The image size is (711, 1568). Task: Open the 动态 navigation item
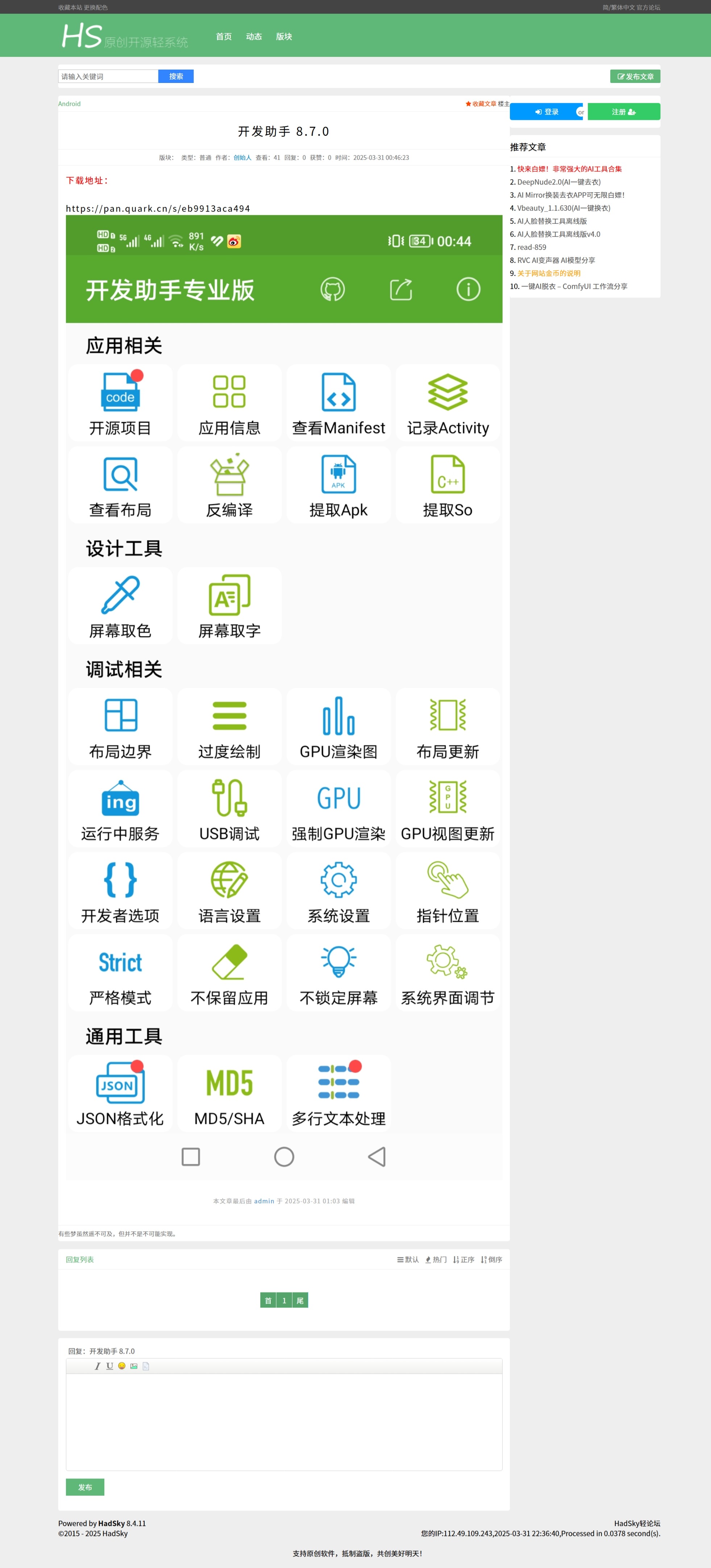(x=254, y=37)
